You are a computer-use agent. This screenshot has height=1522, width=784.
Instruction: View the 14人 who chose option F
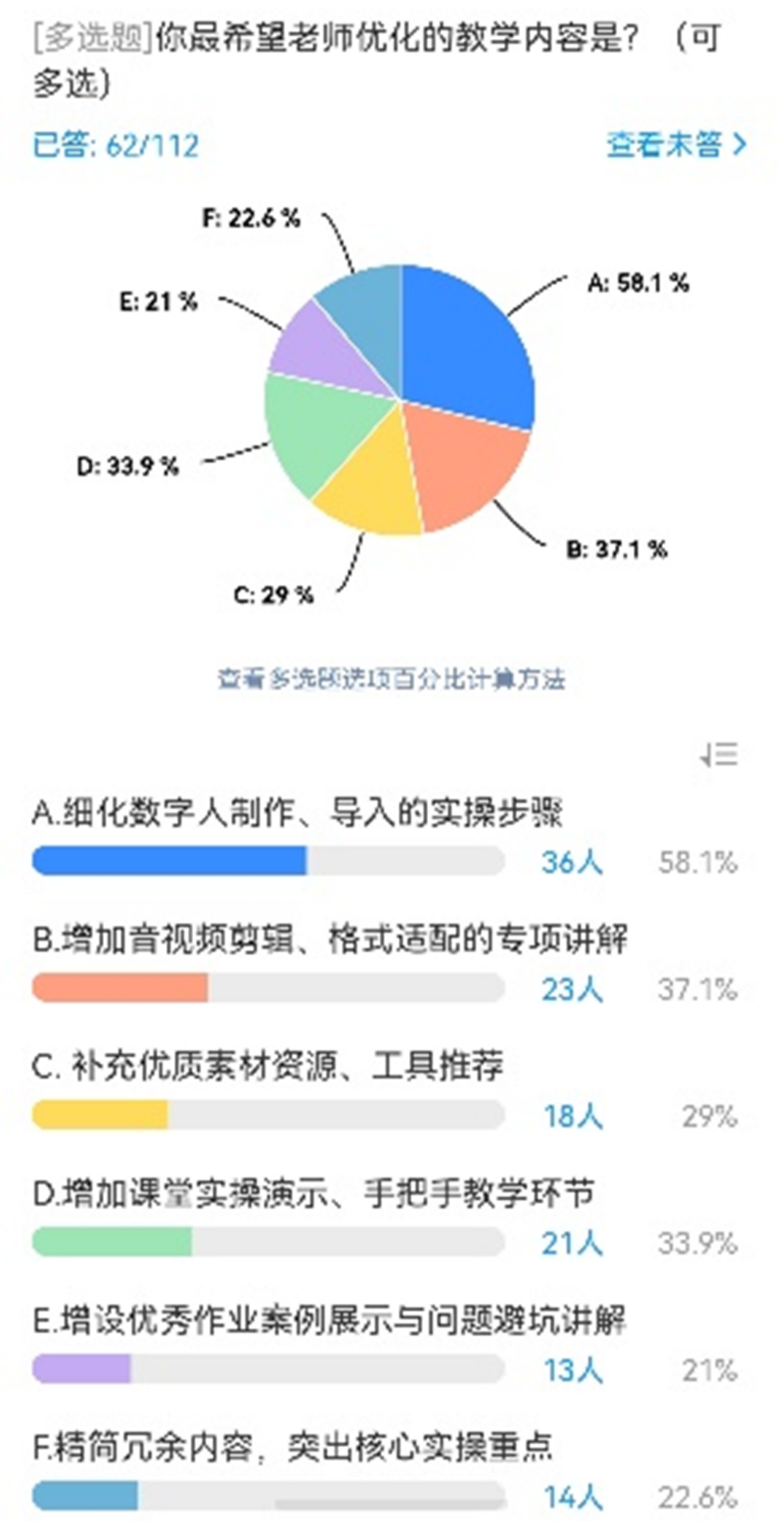tap(572, 1497)
